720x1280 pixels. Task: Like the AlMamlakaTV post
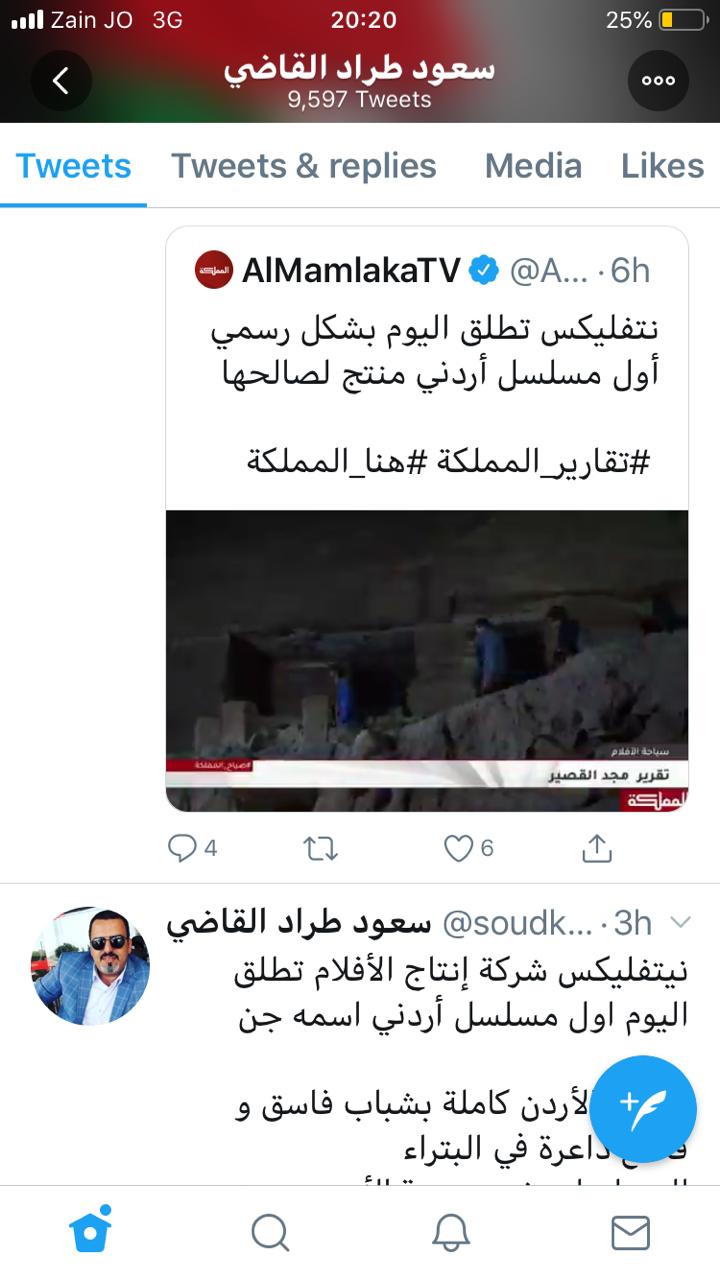click(458, 849)
